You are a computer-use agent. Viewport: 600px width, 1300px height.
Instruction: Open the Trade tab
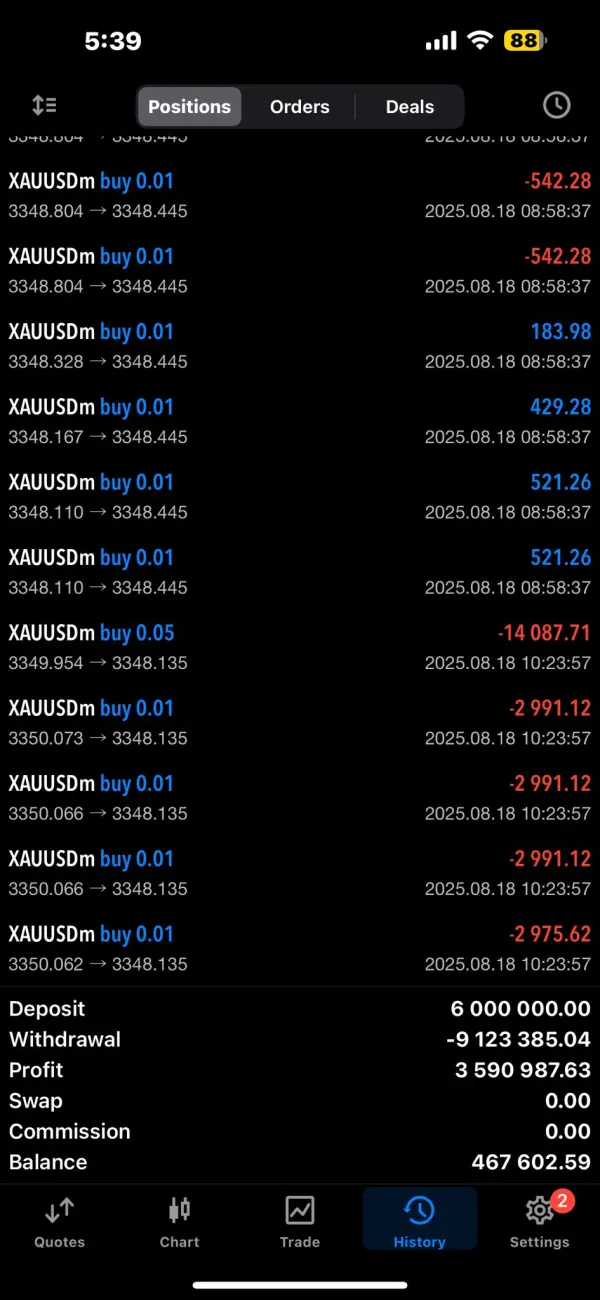(300, 1222)
